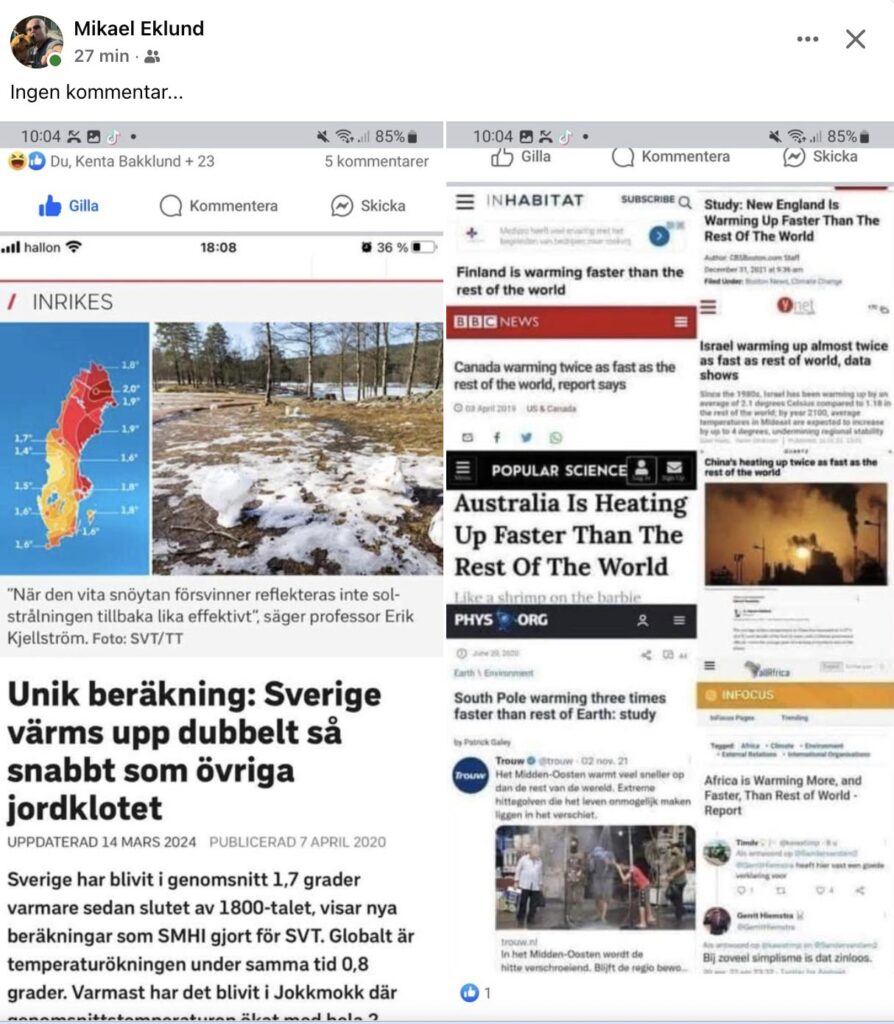This screenshot has height=1024, width=894.
Task: Open the post's three-dot options menu
Action: point(807,39)
